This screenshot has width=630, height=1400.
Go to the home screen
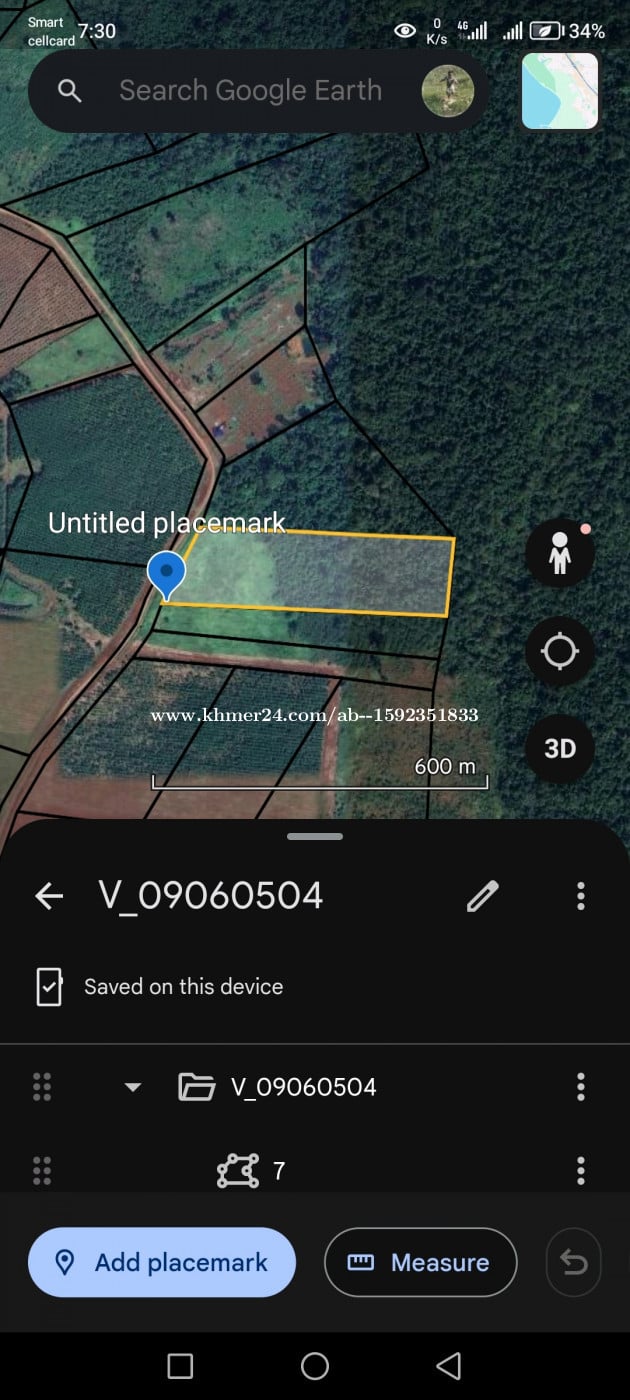(315, 1366)
